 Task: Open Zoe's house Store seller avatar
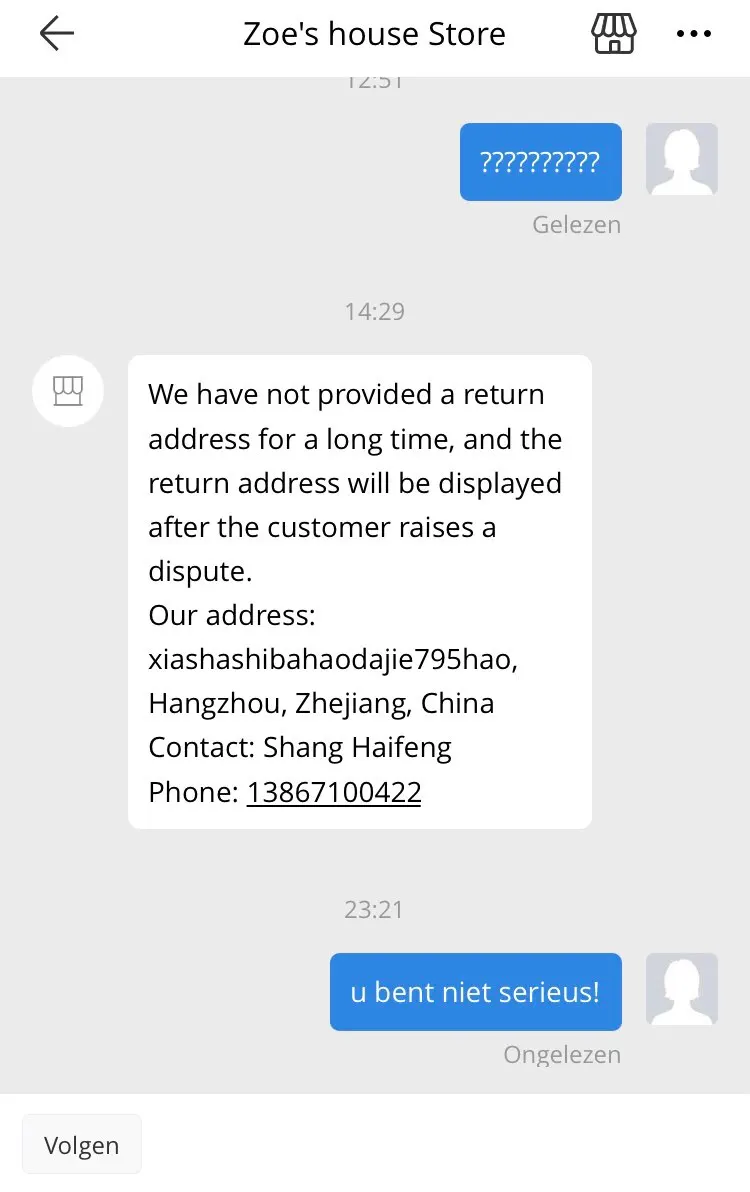69,390
